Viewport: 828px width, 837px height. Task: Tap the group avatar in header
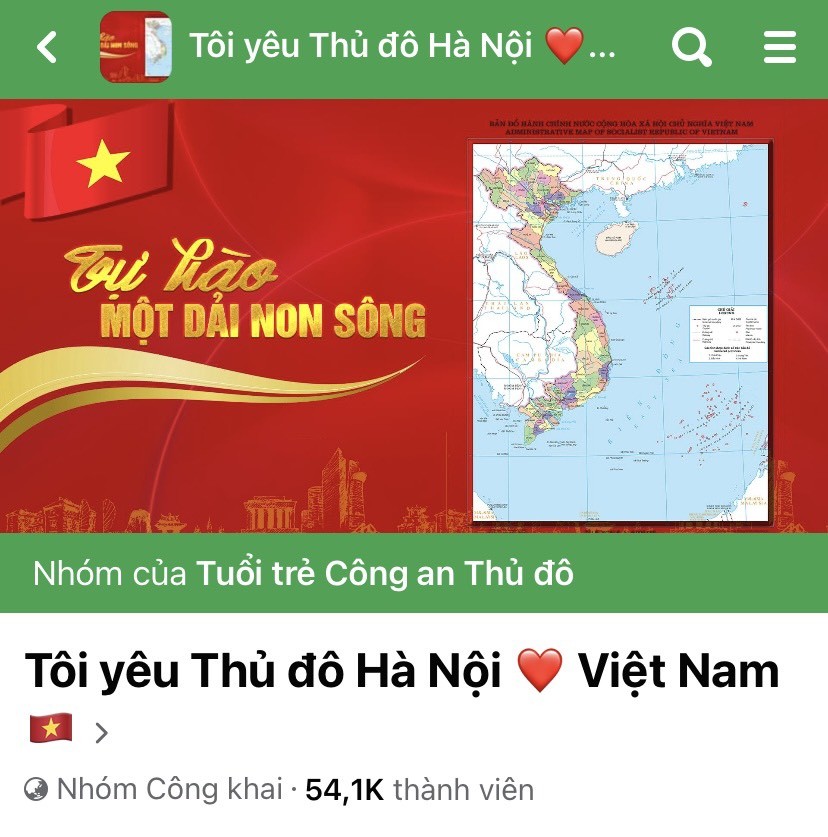tap(135, 47)
